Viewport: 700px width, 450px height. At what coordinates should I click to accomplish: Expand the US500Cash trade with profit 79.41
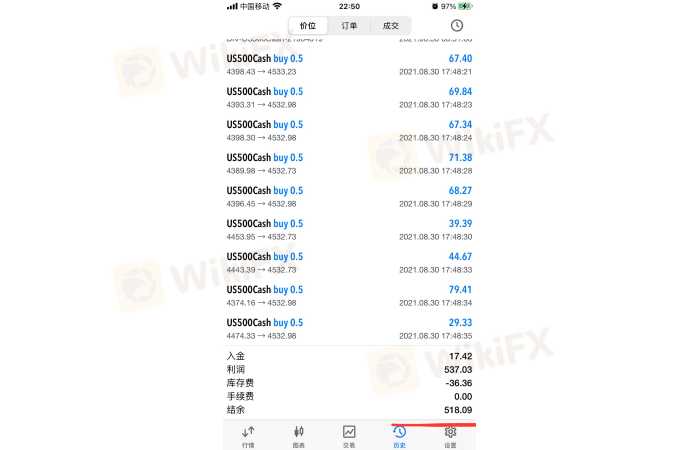tap(349, 296)
